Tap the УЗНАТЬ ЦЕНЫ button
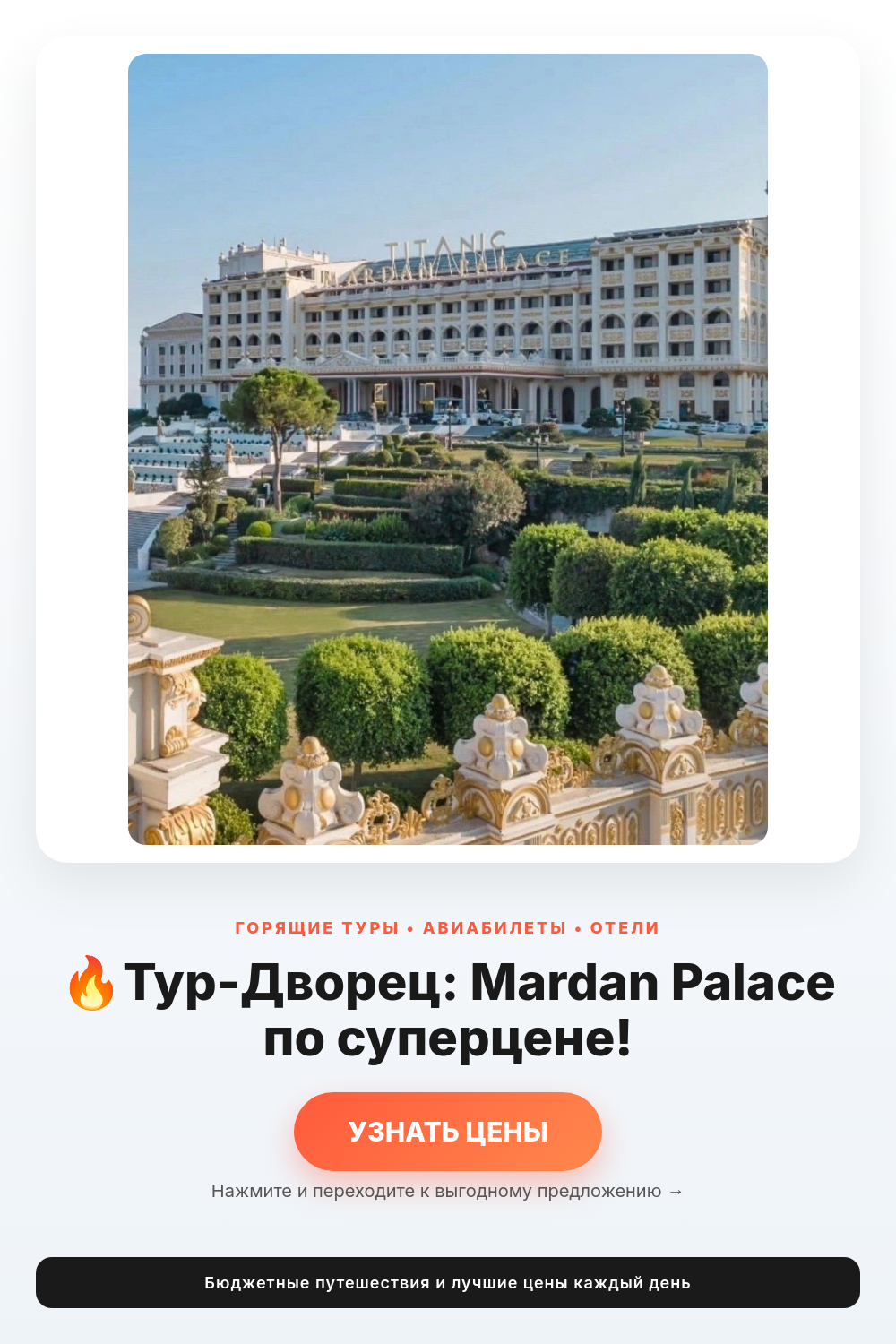This screenshot has height=1344, width=896. point(448,1131)
